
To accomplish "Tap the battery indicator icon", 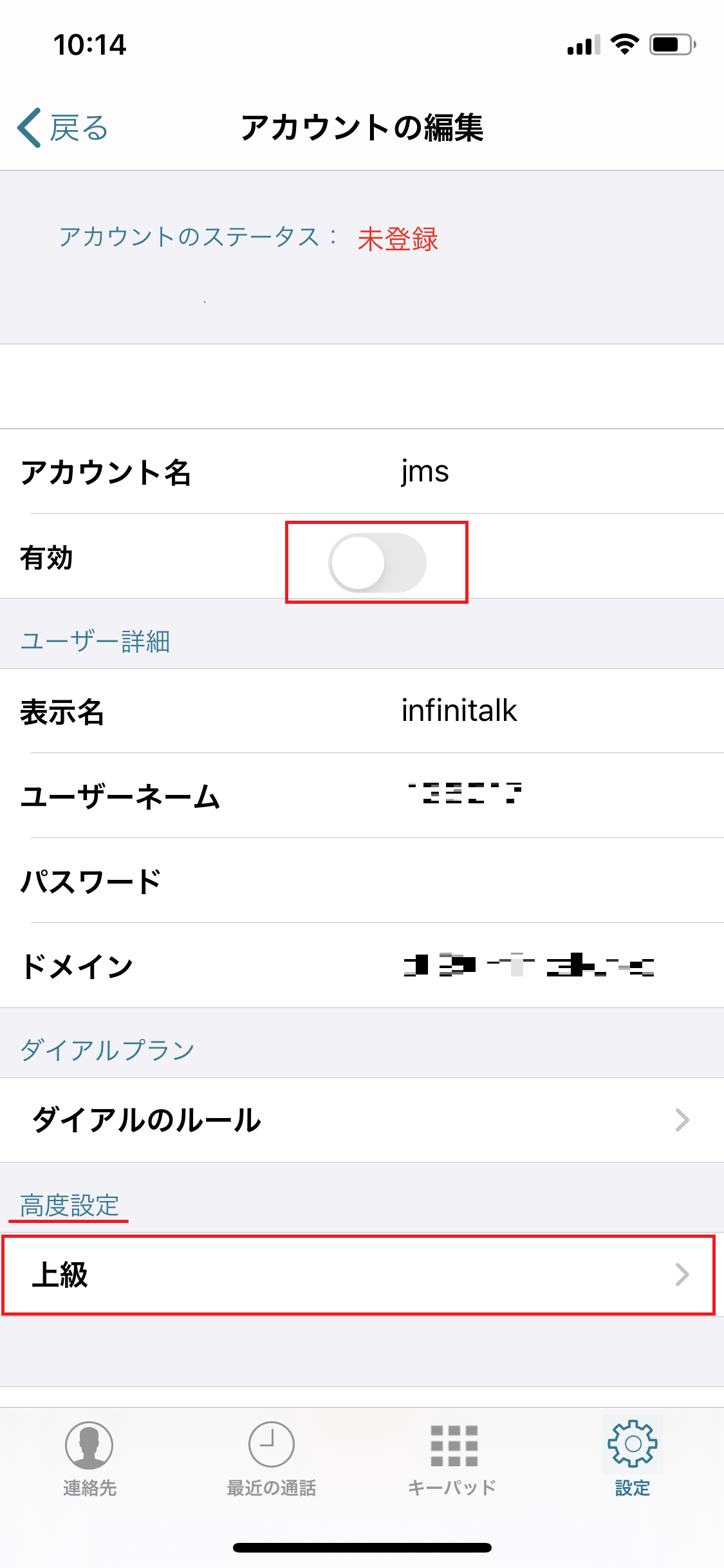I will [671, 44].
